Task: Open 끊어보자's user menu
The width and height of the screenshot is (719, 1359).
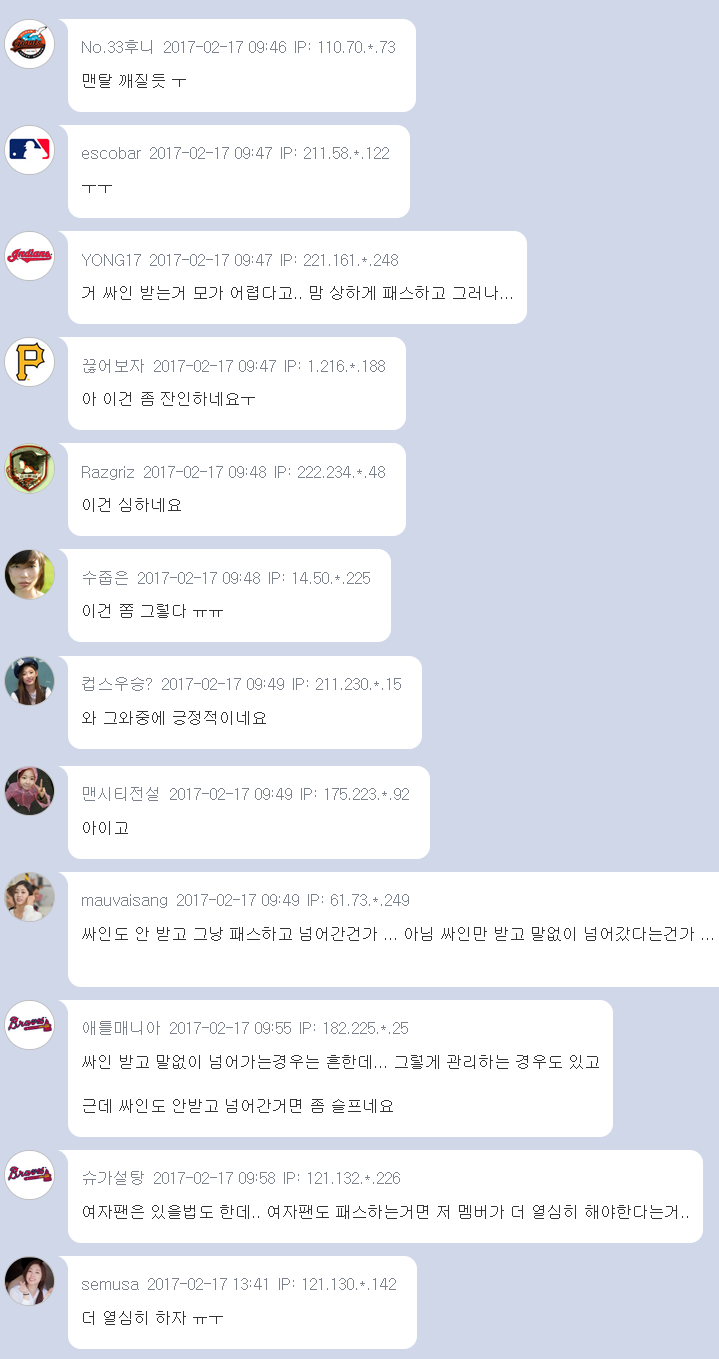Action: (x=112, y=366)
